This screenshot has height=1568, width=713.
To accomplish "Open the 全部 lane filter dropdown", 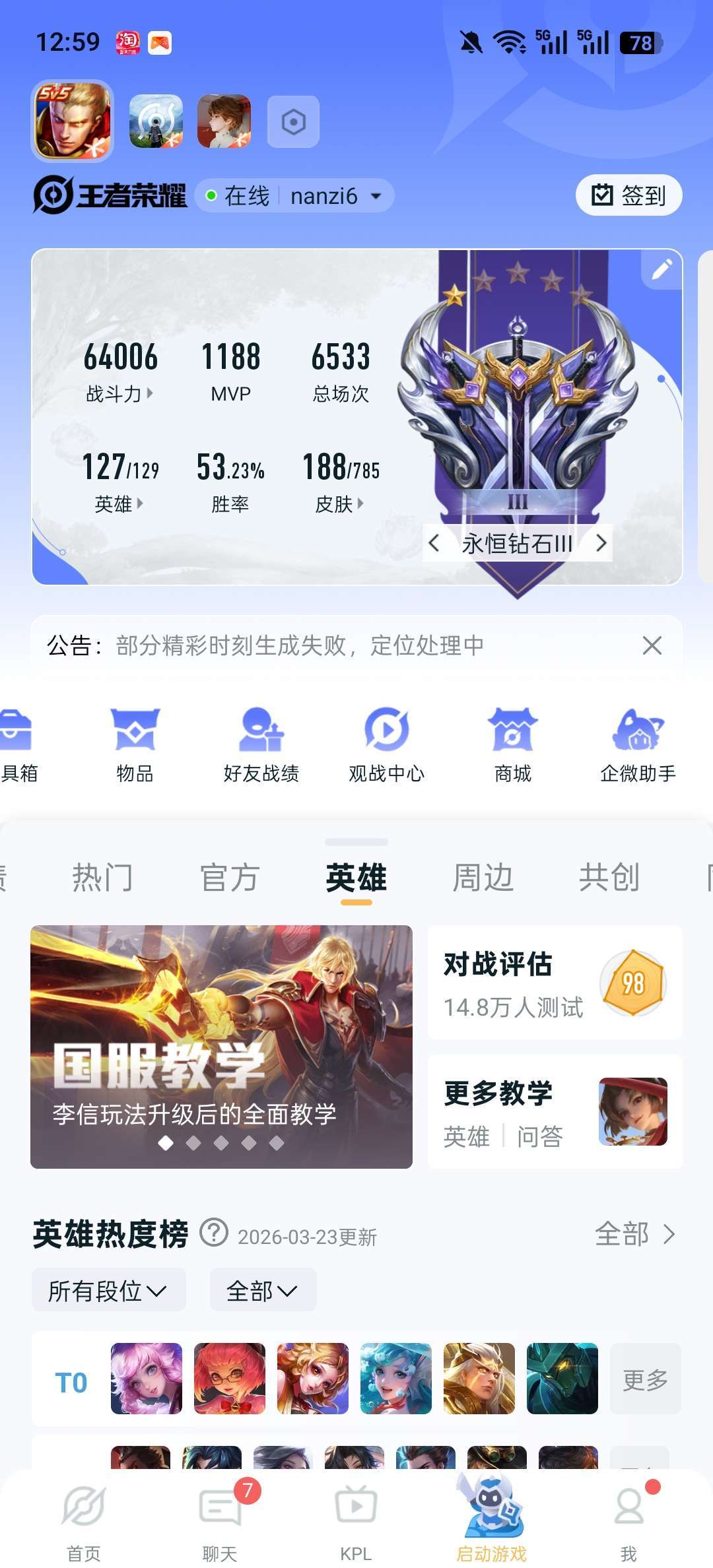I will point(262,1290).
